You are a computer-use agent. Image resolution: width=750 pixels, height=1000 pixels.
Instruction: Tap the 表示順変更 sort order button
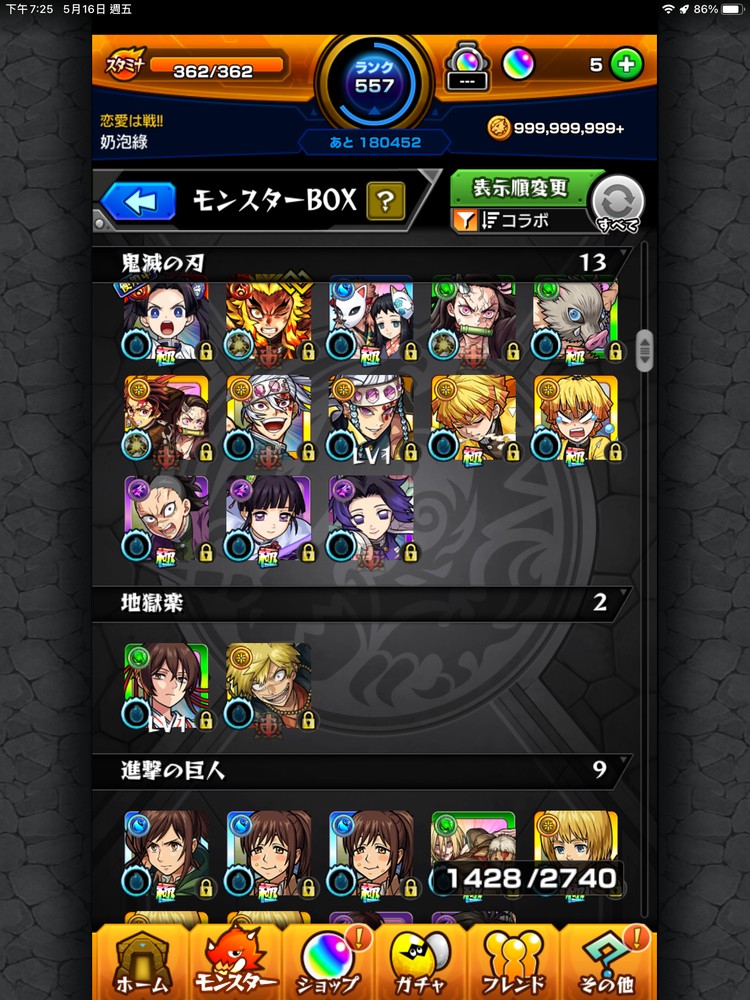(x=520, y=188)
